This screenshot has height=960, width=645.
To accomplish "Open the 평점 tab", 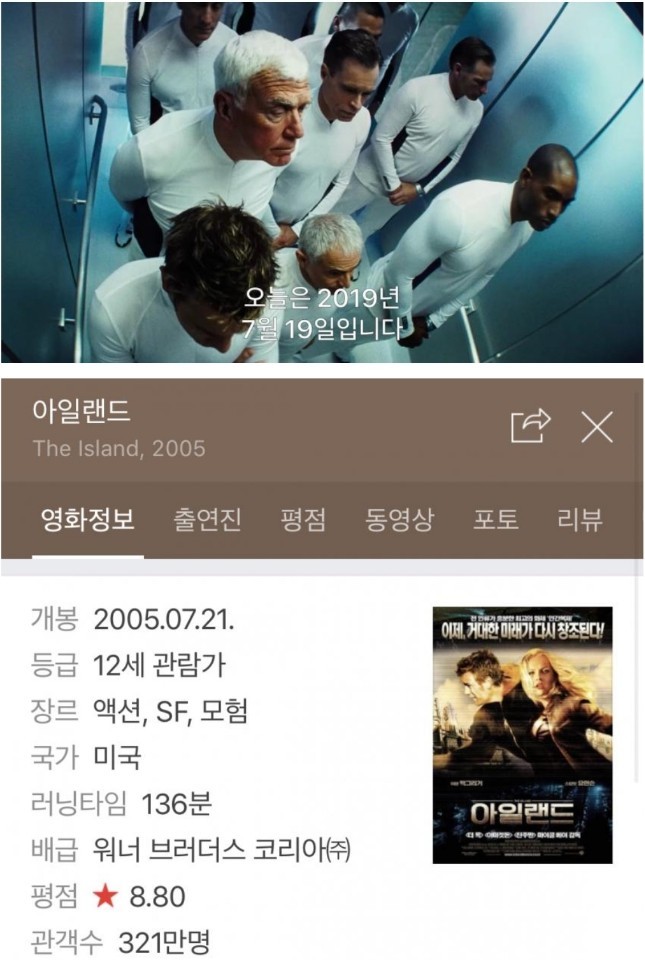I will [303, 520].
